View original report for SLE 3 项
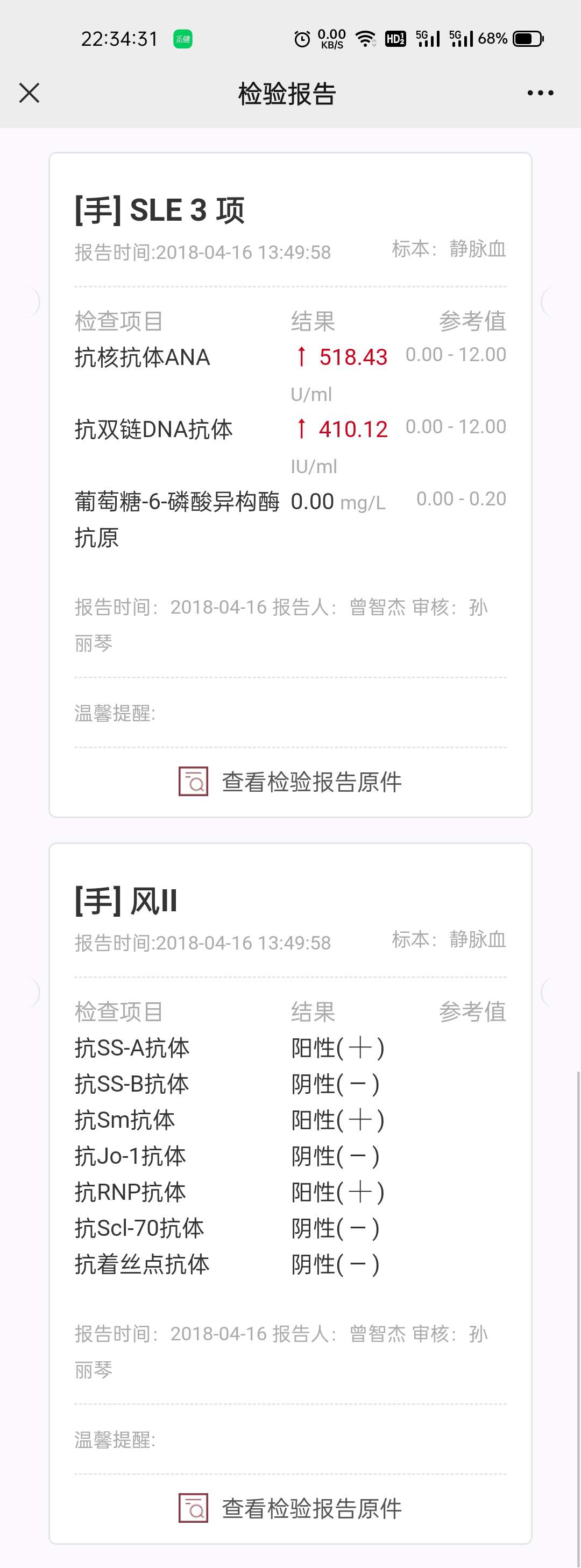Viewport: 581px width, 1568px height. coord(290,782)
